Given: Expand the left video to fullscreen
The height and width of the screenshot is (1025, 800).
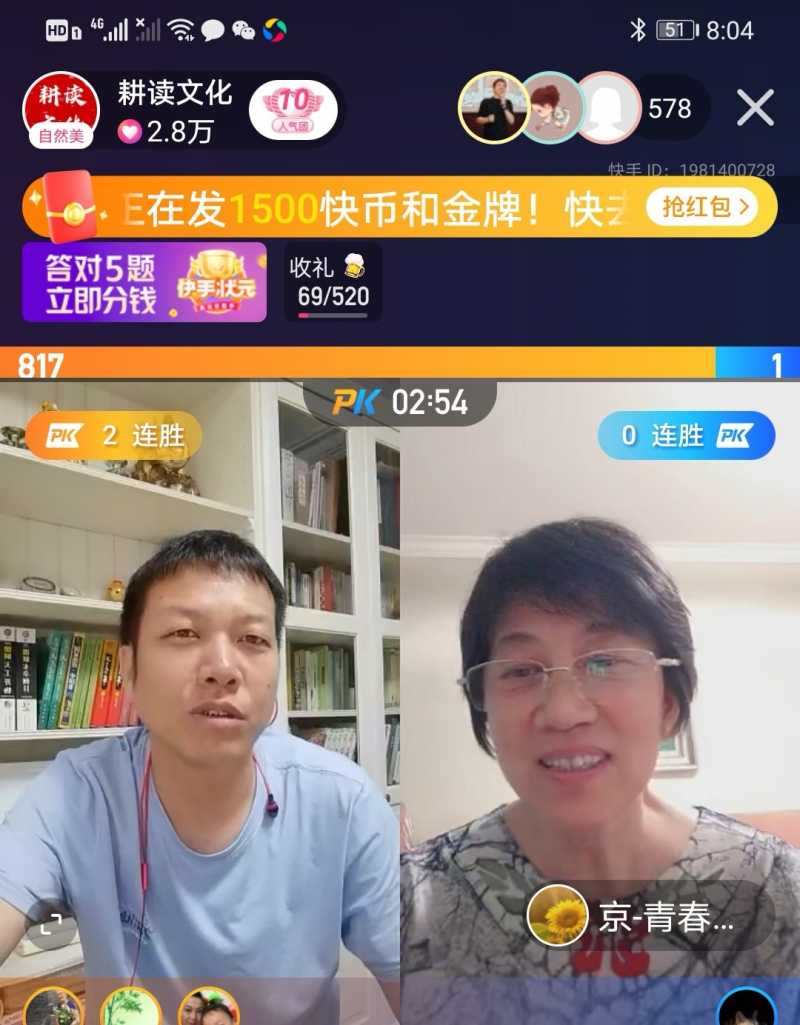Looking at the screenshot, I should pos(50,924).
